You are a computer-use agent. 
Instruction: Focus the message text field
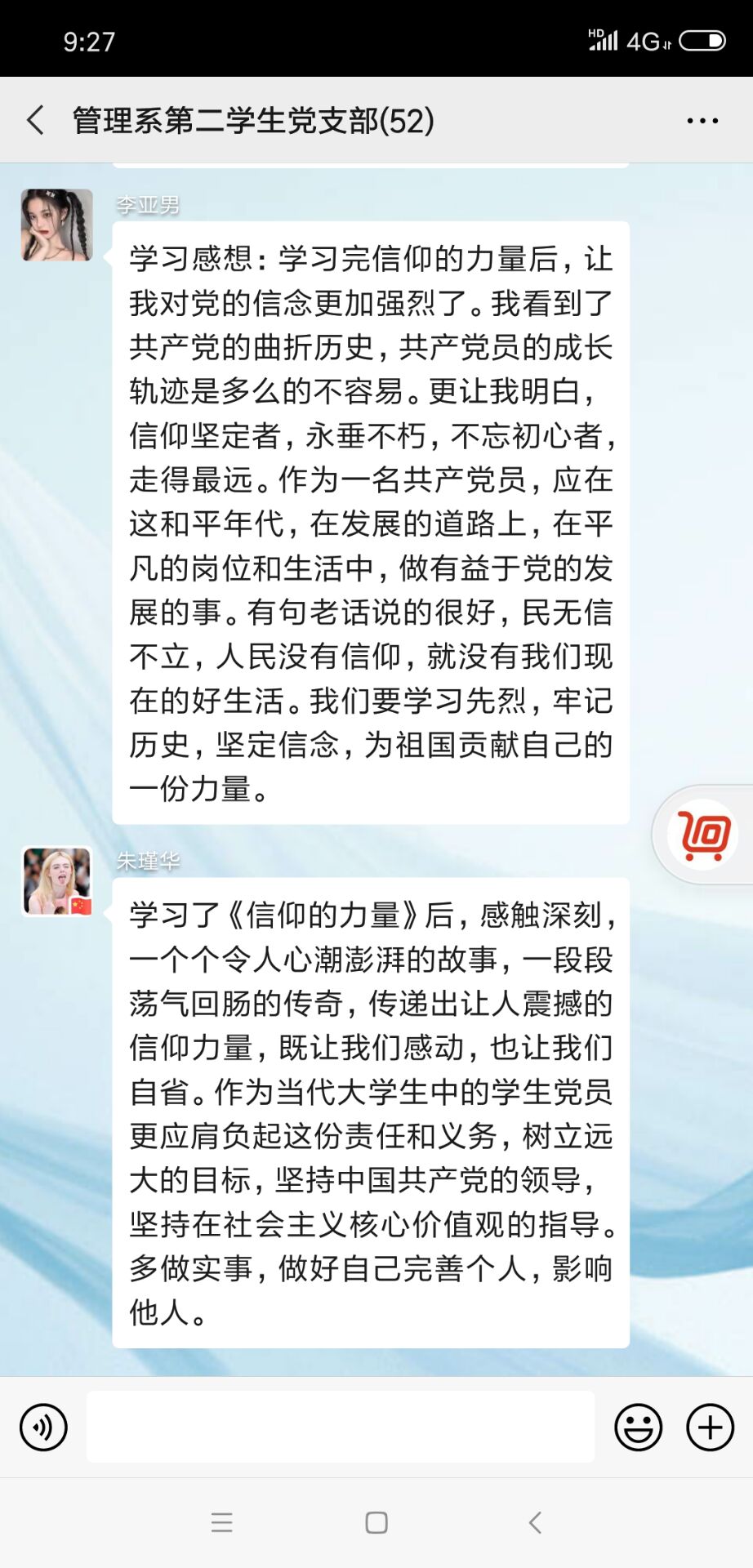[341, 1427]
